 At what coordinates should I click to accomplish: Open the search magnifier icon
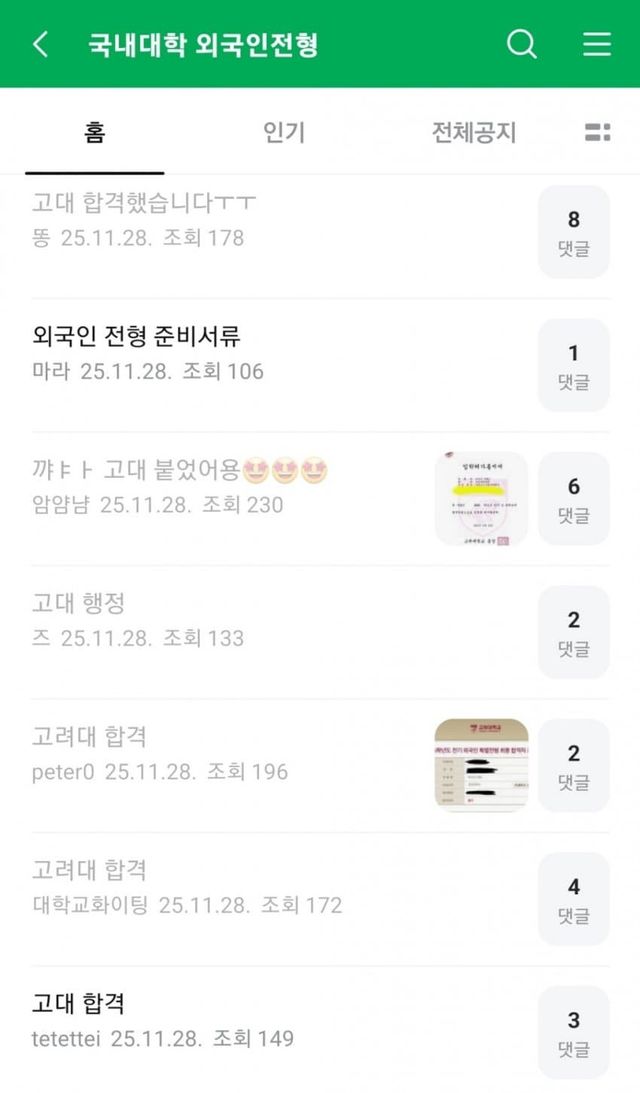(522, 45)
